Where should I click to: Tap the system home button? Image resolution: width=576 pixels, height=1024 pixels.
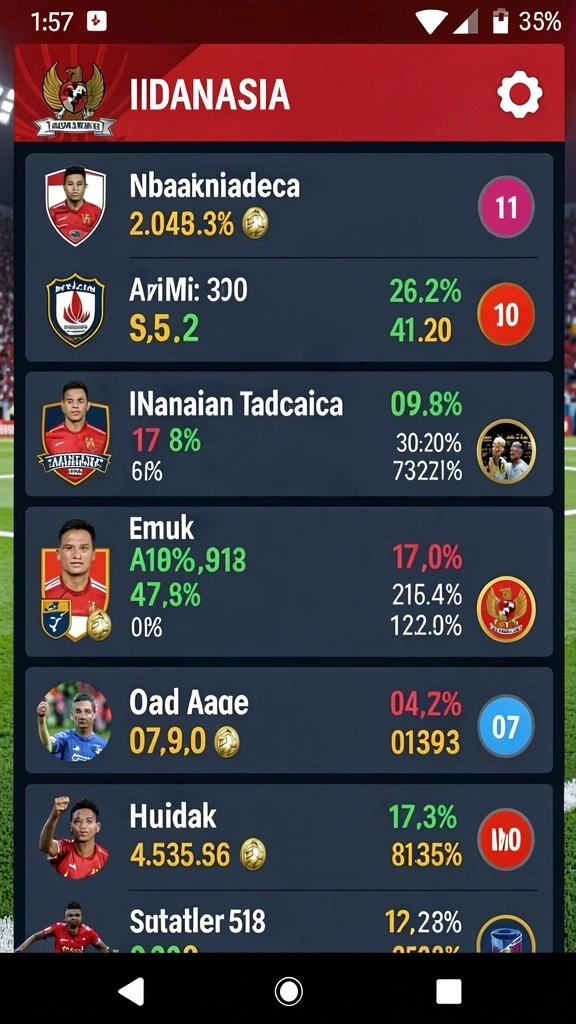click(289, 991)
